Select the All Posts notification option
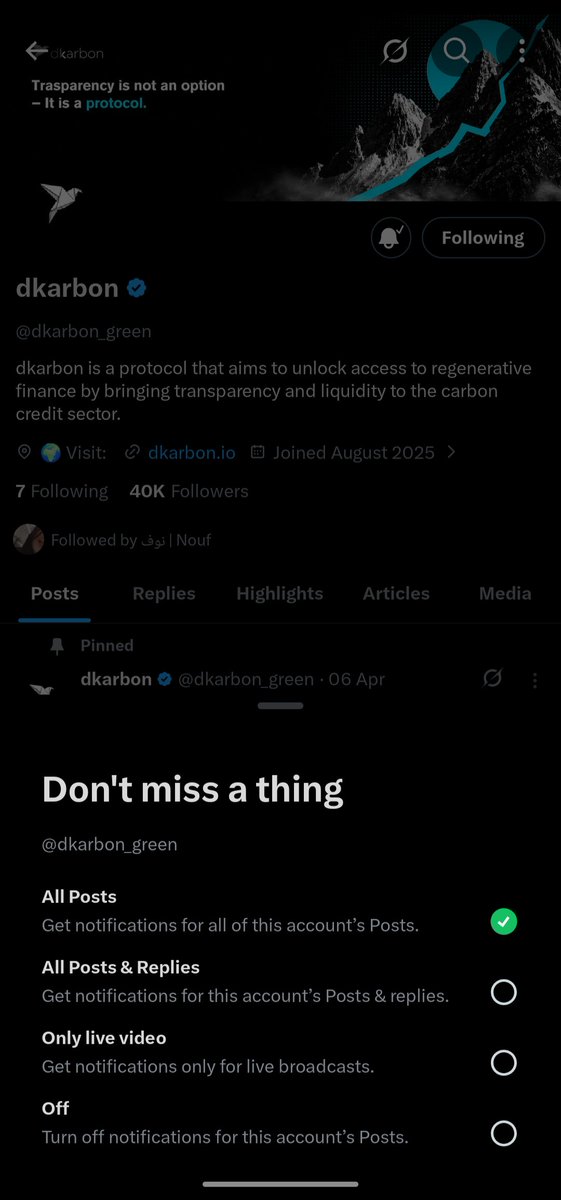The width and height of the screenshot is (561, 1200). click(x=280, y=910)
